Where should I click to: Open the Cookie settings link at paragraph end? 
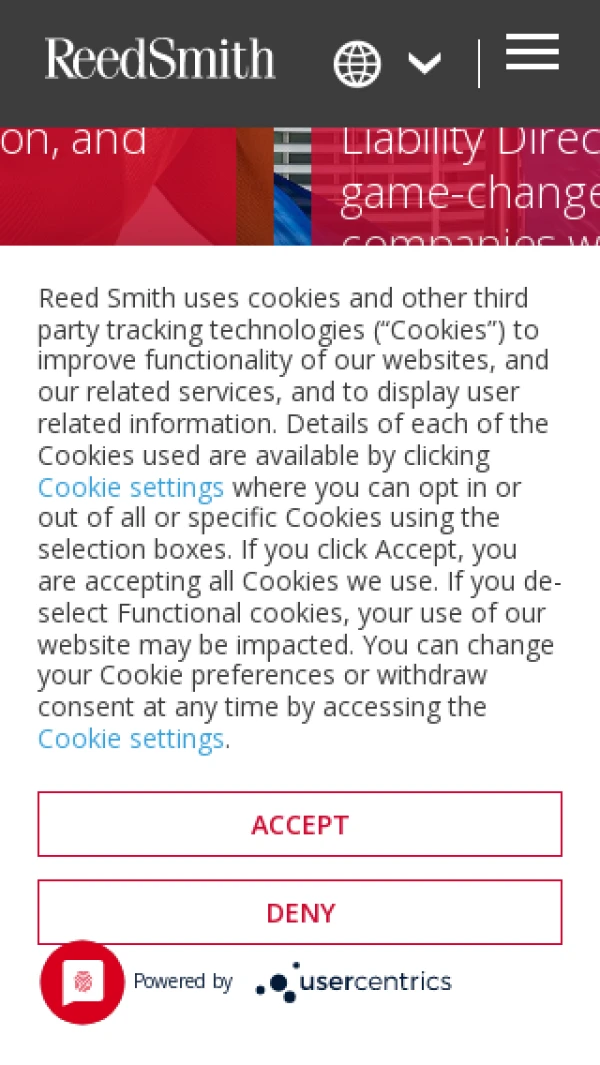(131, 739)
